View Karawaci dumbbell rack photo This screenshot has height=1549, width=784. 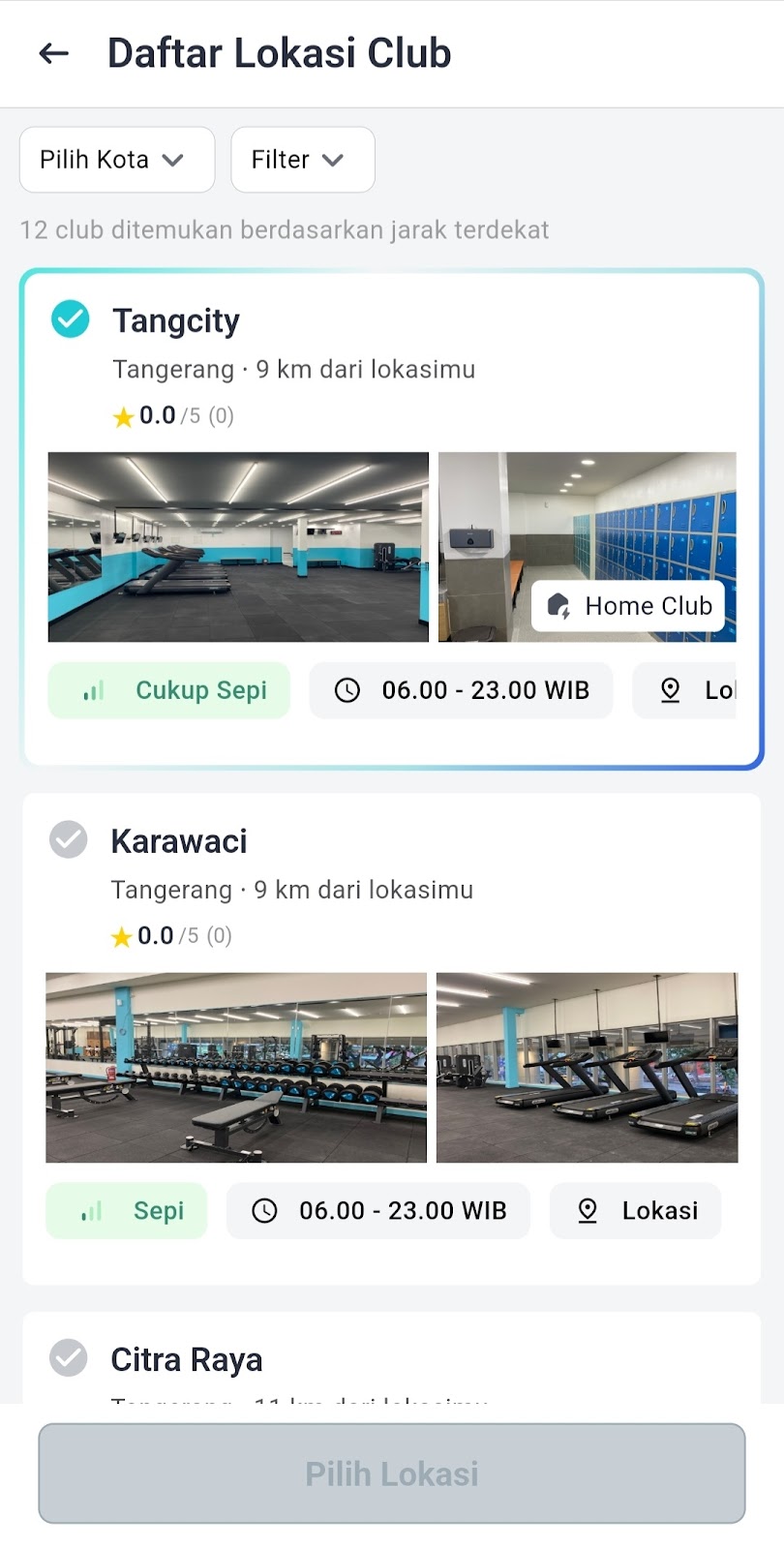pos(236,1067)
